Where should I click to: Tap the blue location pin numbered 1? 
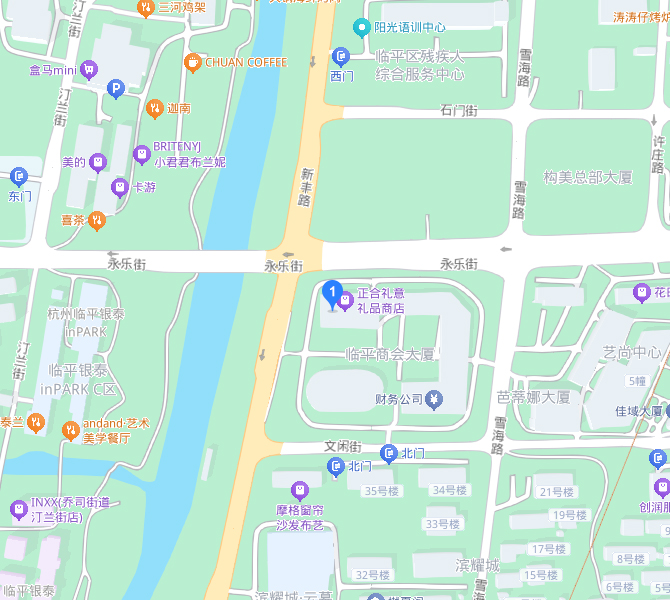333,293
